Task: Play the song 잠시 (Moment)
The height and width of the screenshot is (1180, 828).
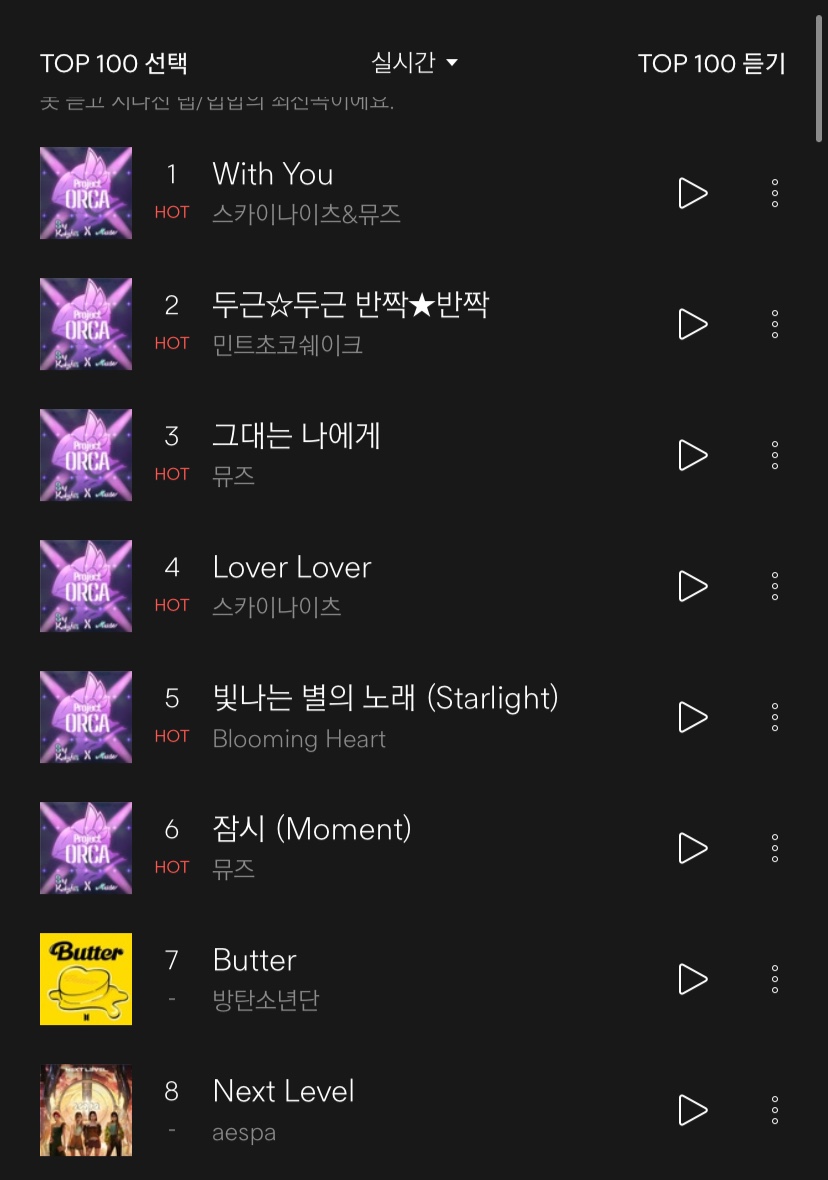Action: [x=692, y=848]
